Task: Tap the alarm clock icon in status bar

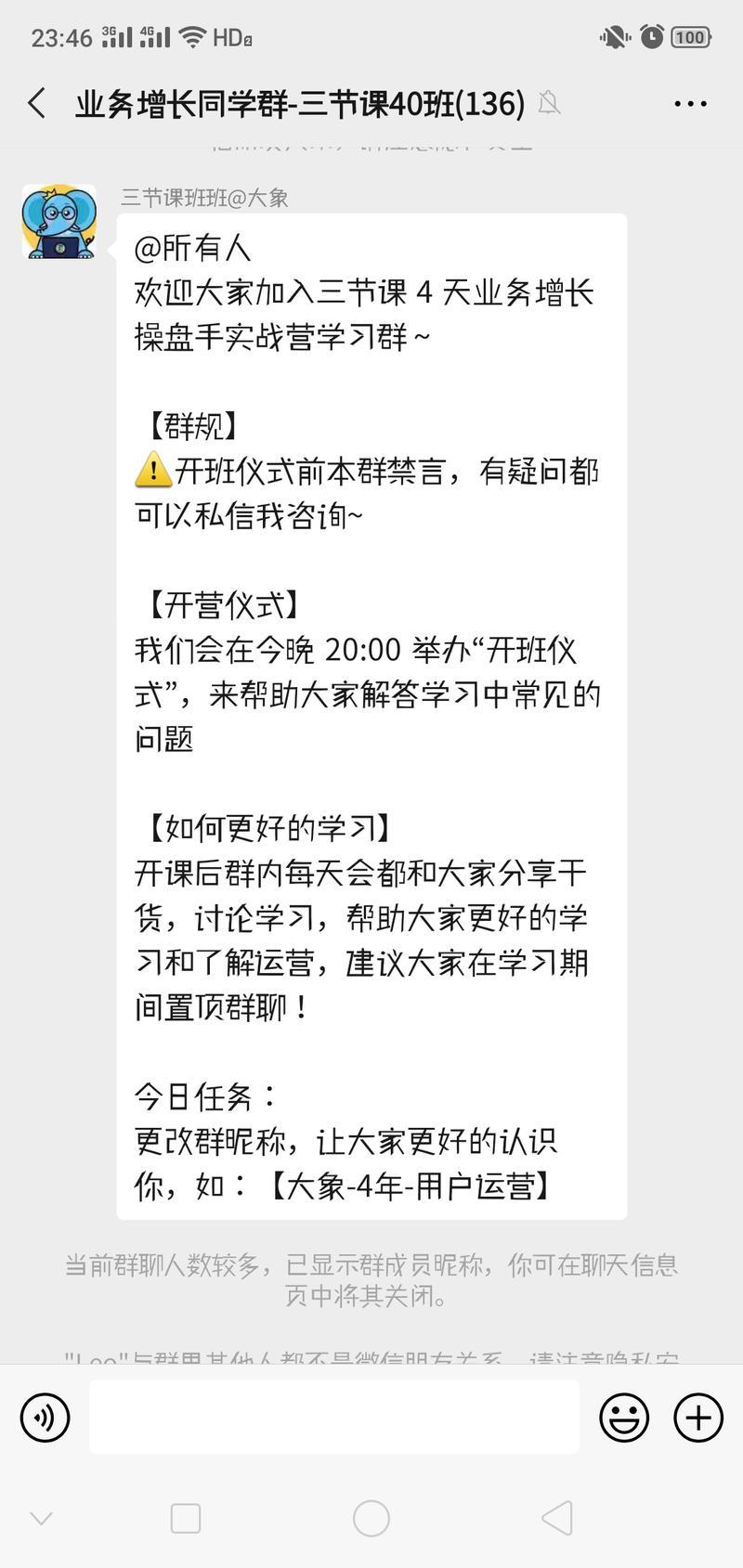Action: point(650,38)
